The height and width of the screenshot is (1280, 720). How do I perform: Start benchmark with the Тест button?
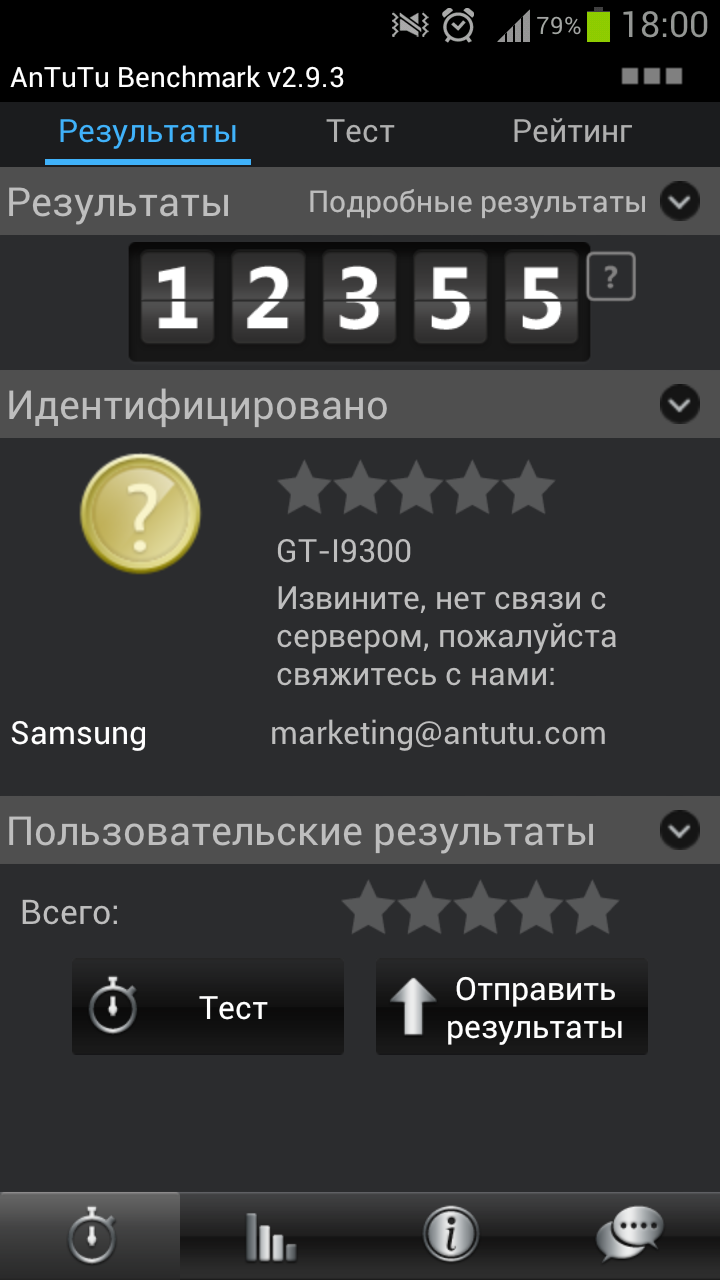click(x=208, y=1006)
